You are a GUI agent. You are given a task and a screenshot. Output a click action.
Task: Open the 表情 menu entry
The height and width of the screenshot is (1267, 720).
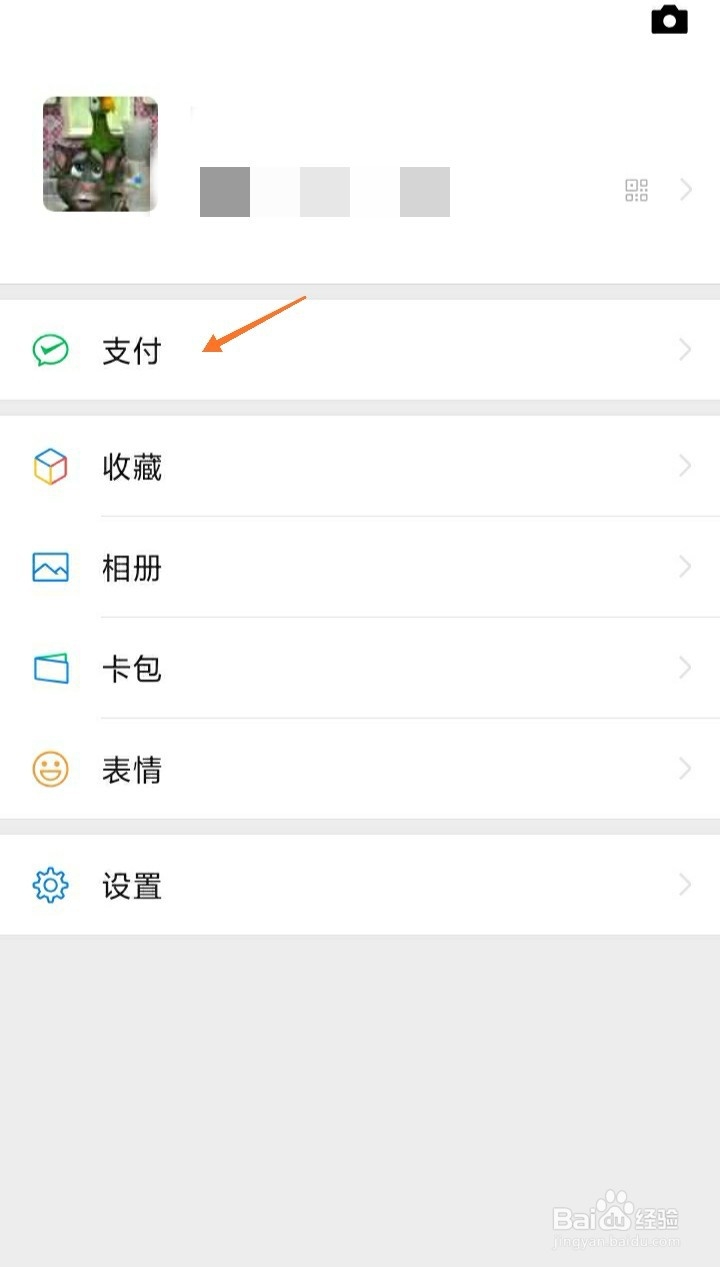pyautogui.click(x=131, y=769)
